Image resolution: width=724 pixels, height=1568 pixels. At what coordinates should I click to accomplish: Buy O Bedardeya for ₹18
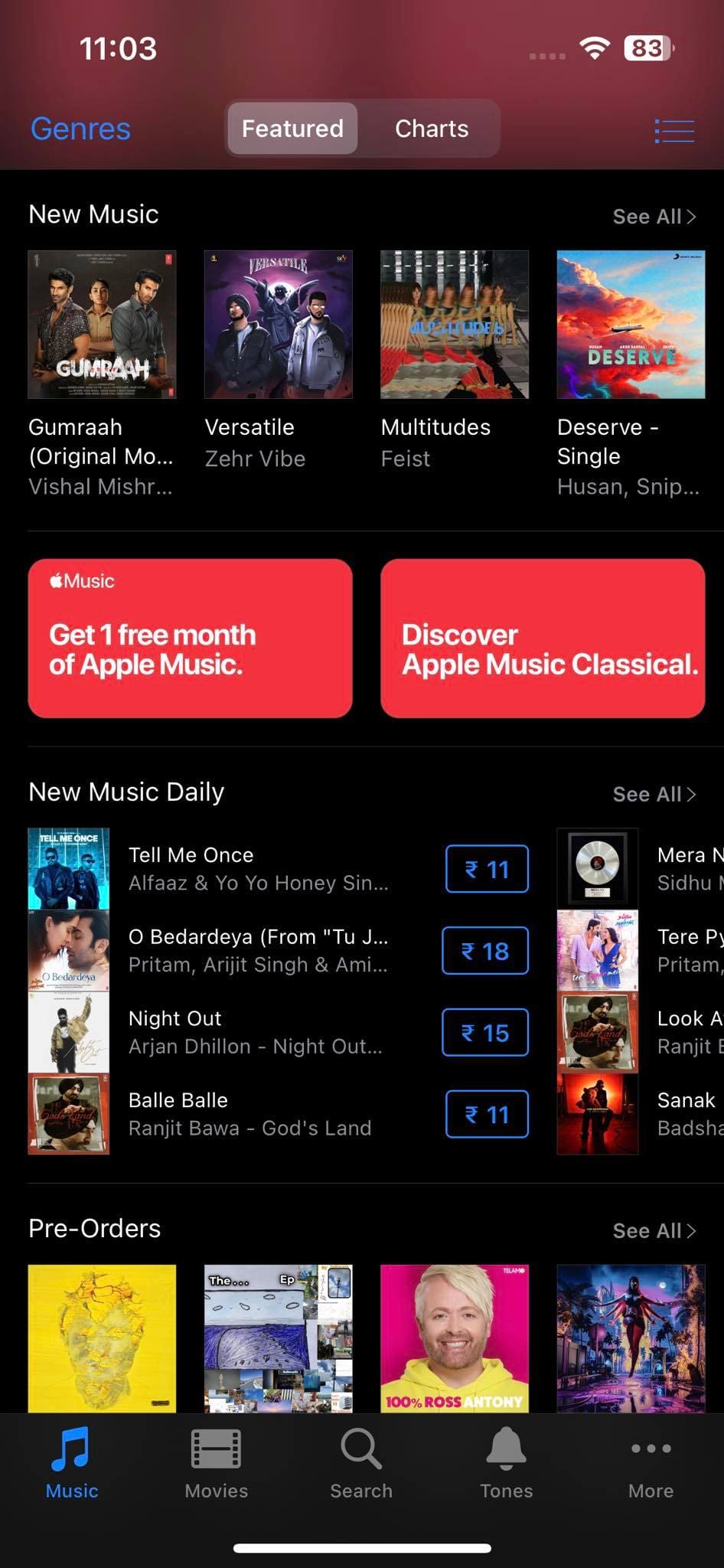tap(485, 951)
